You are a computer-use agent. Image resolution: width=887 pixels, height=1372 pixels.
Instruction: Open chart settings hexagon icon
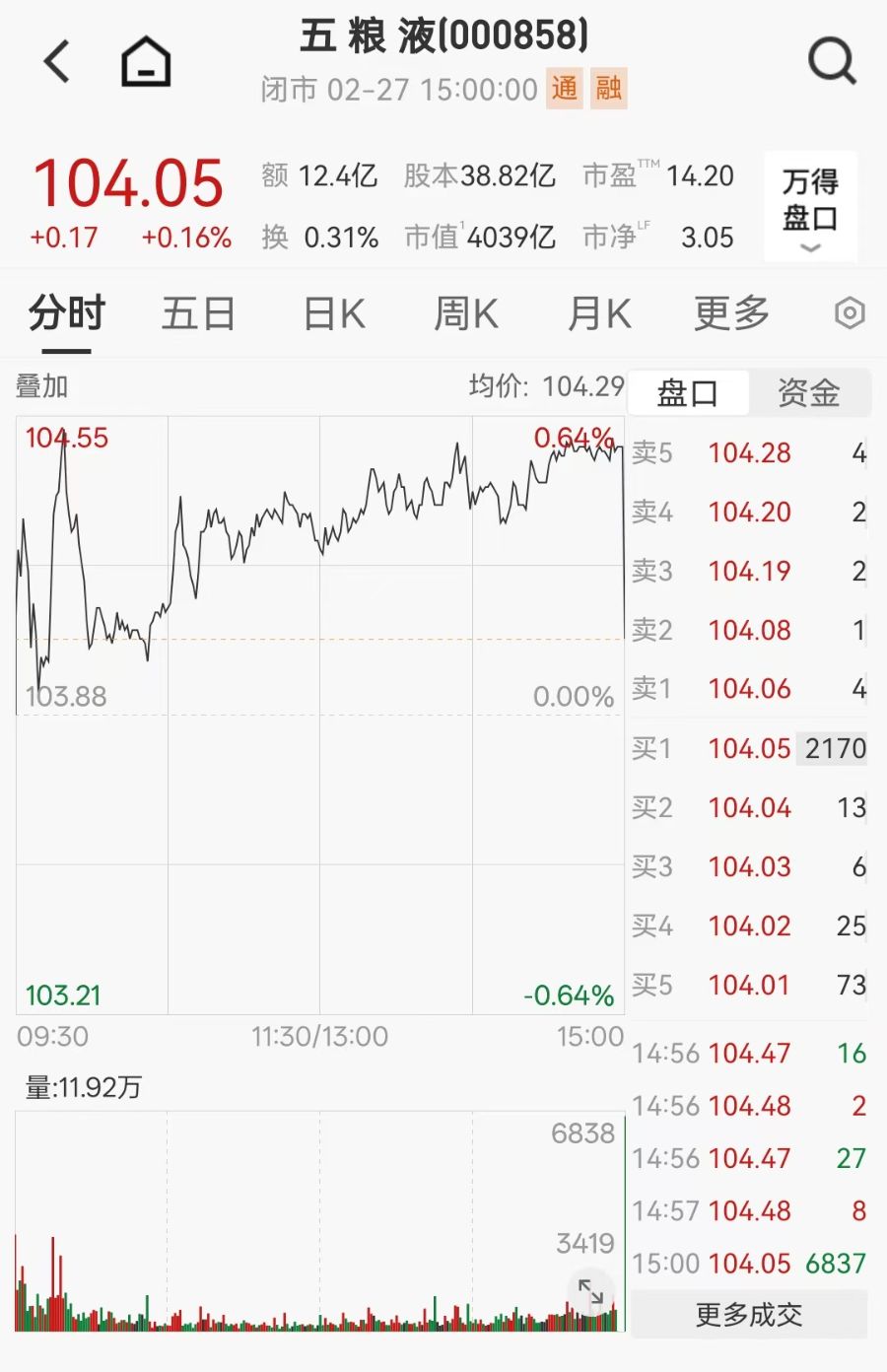[849, 314]
